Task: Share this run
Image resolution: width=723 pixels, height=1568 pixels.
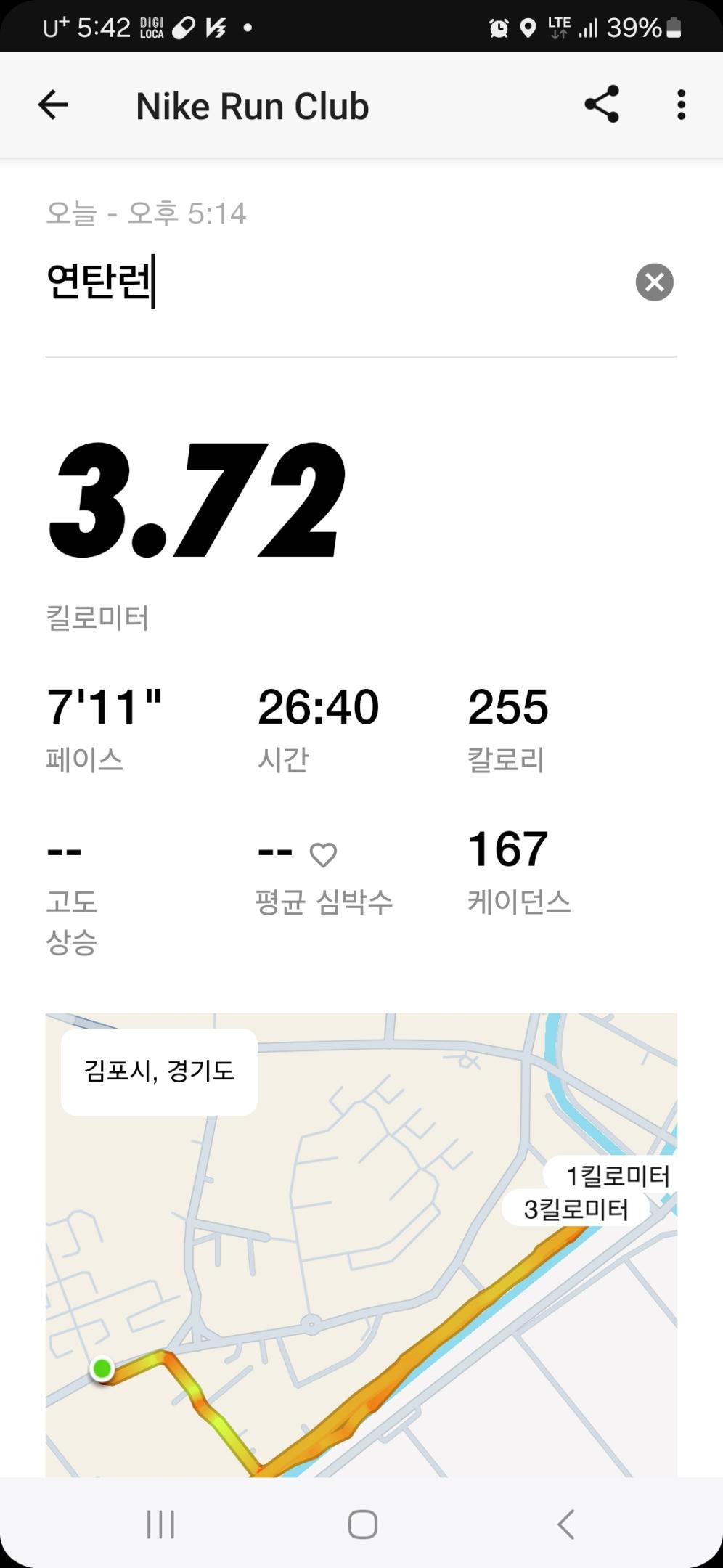Action: 602,105
